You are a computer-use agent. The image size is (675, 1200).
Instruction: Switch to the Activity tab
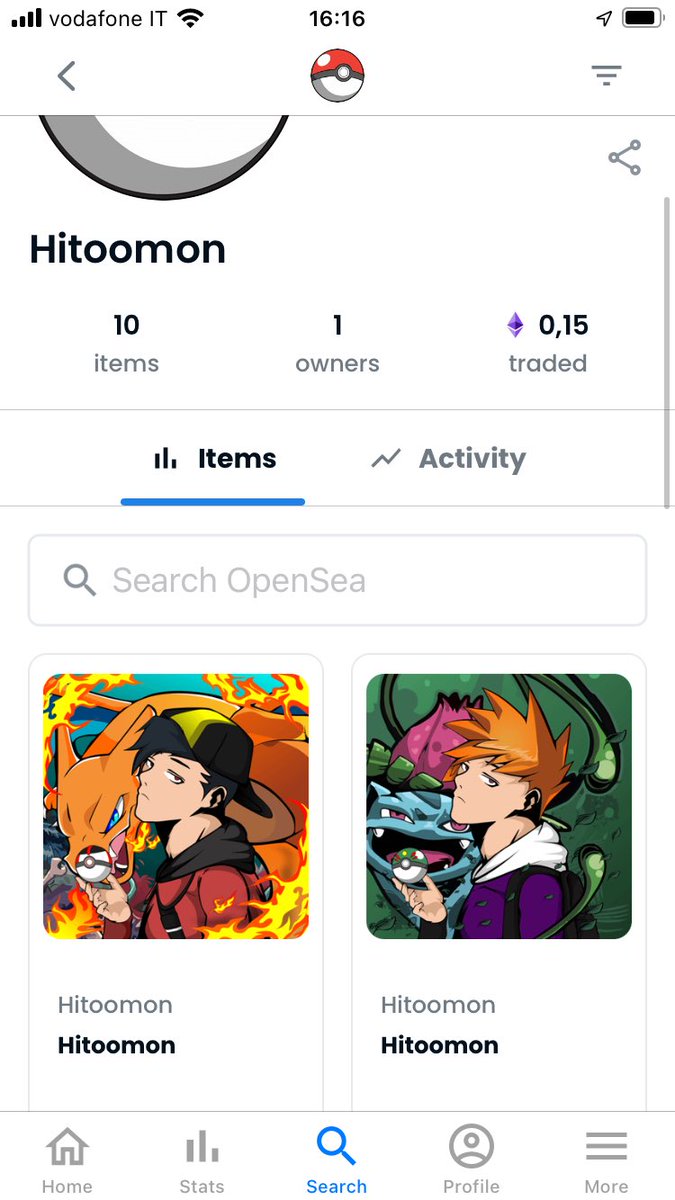[448, 459]
